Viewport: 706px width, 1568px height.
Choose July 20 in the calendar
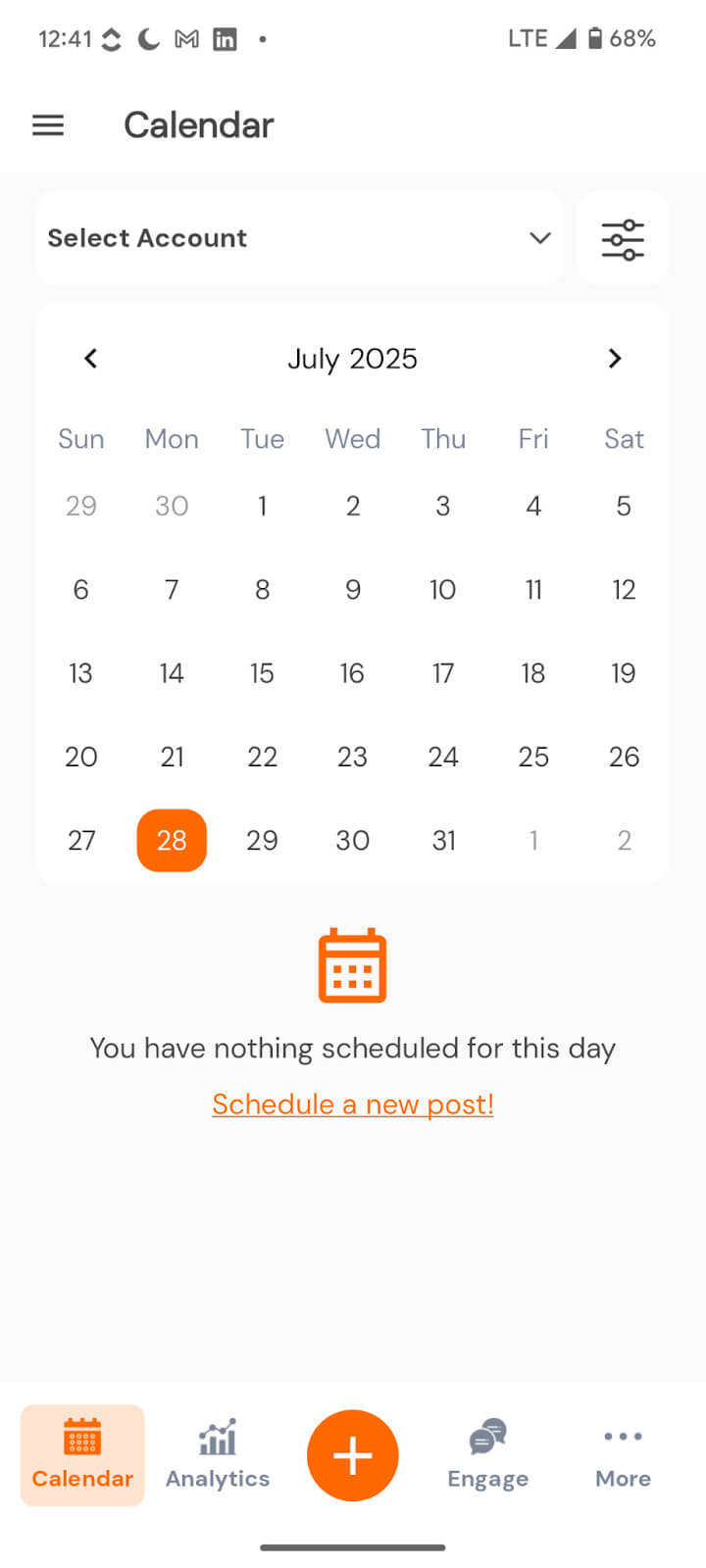tap(81, 757)
